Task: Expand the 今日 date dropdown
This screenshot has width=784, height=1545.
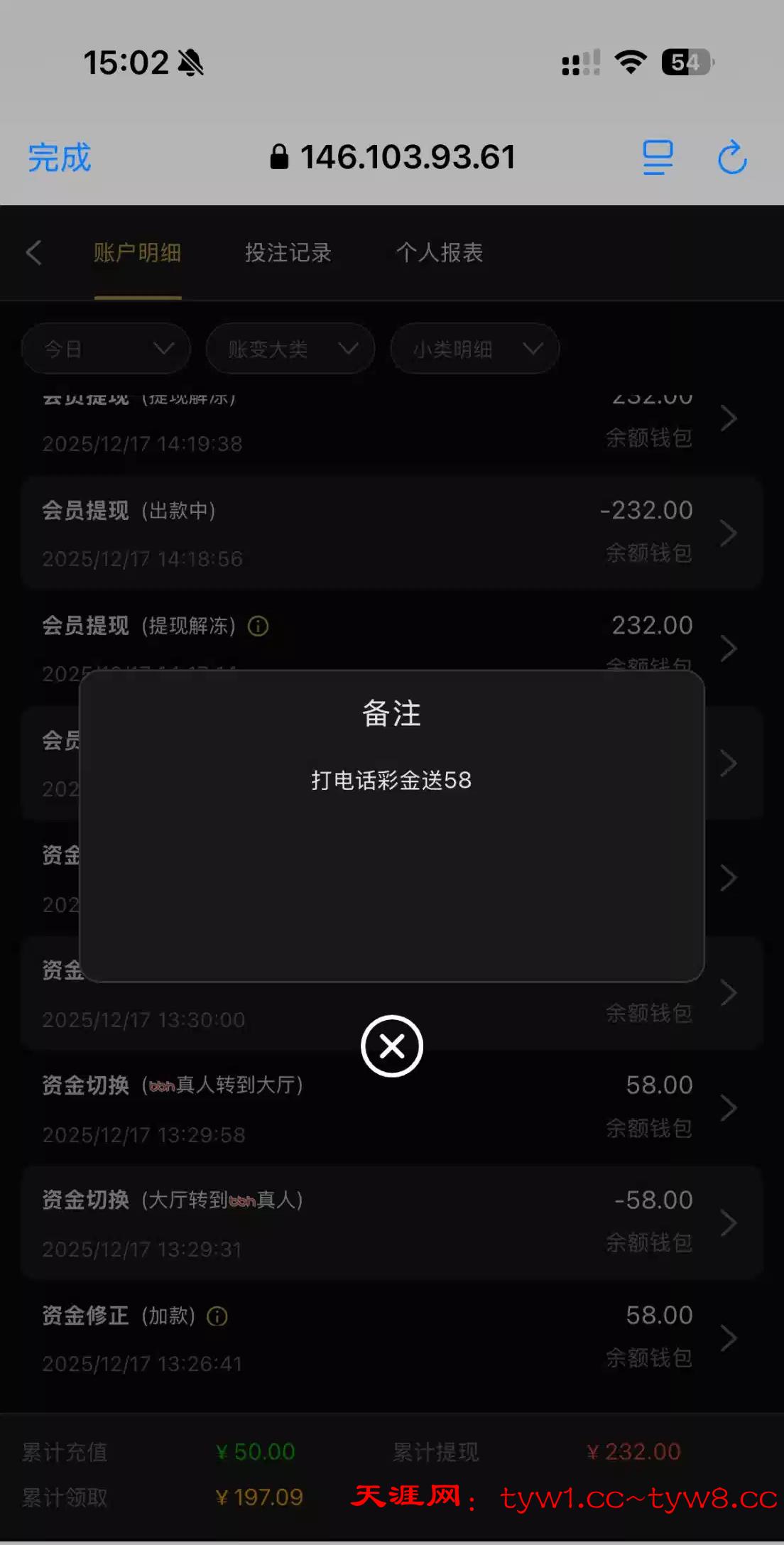Action: [107, 349]
